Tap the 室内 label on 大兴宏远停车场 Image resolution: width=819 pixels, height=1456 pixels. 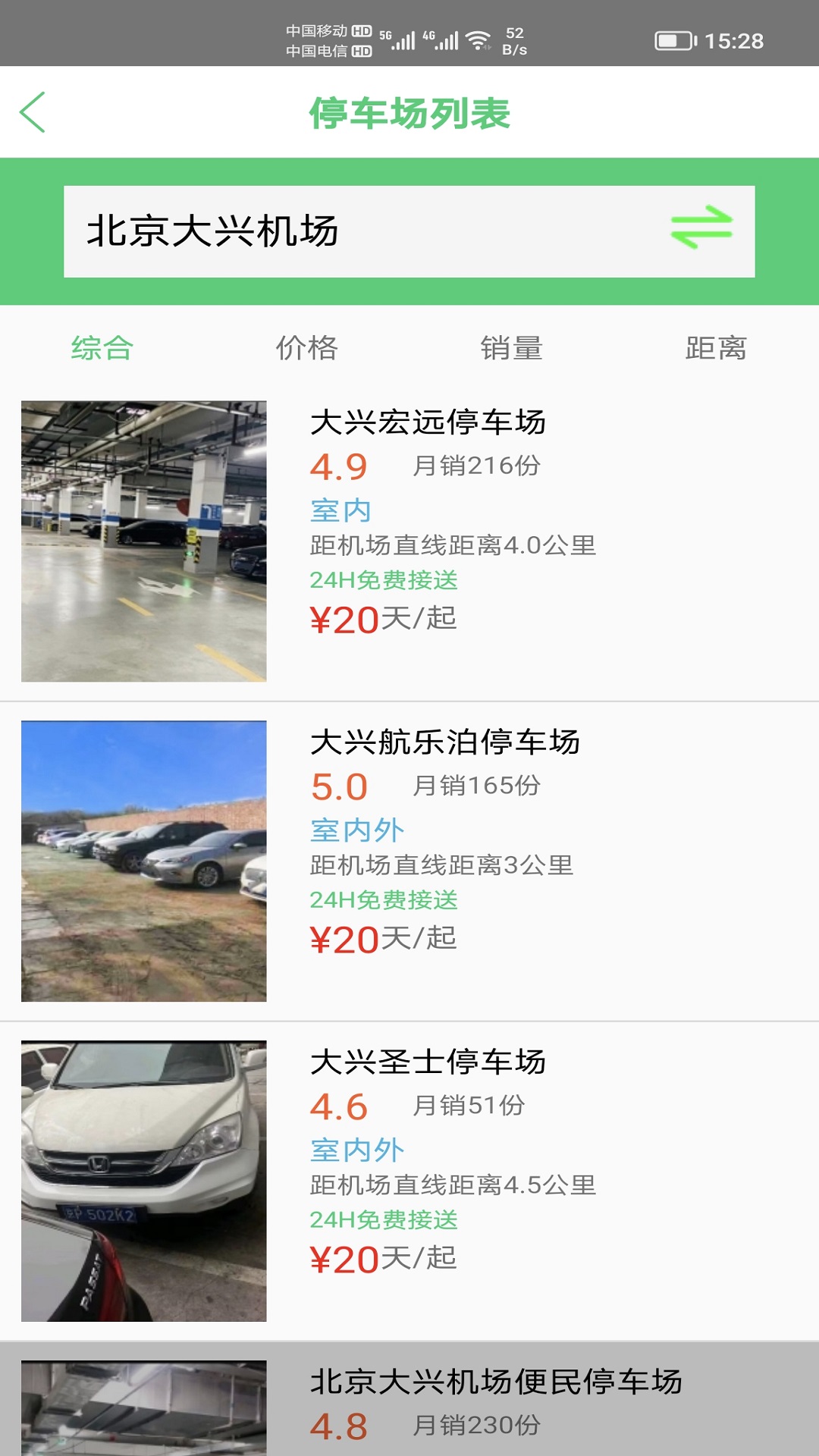click(x=340, y=511)
